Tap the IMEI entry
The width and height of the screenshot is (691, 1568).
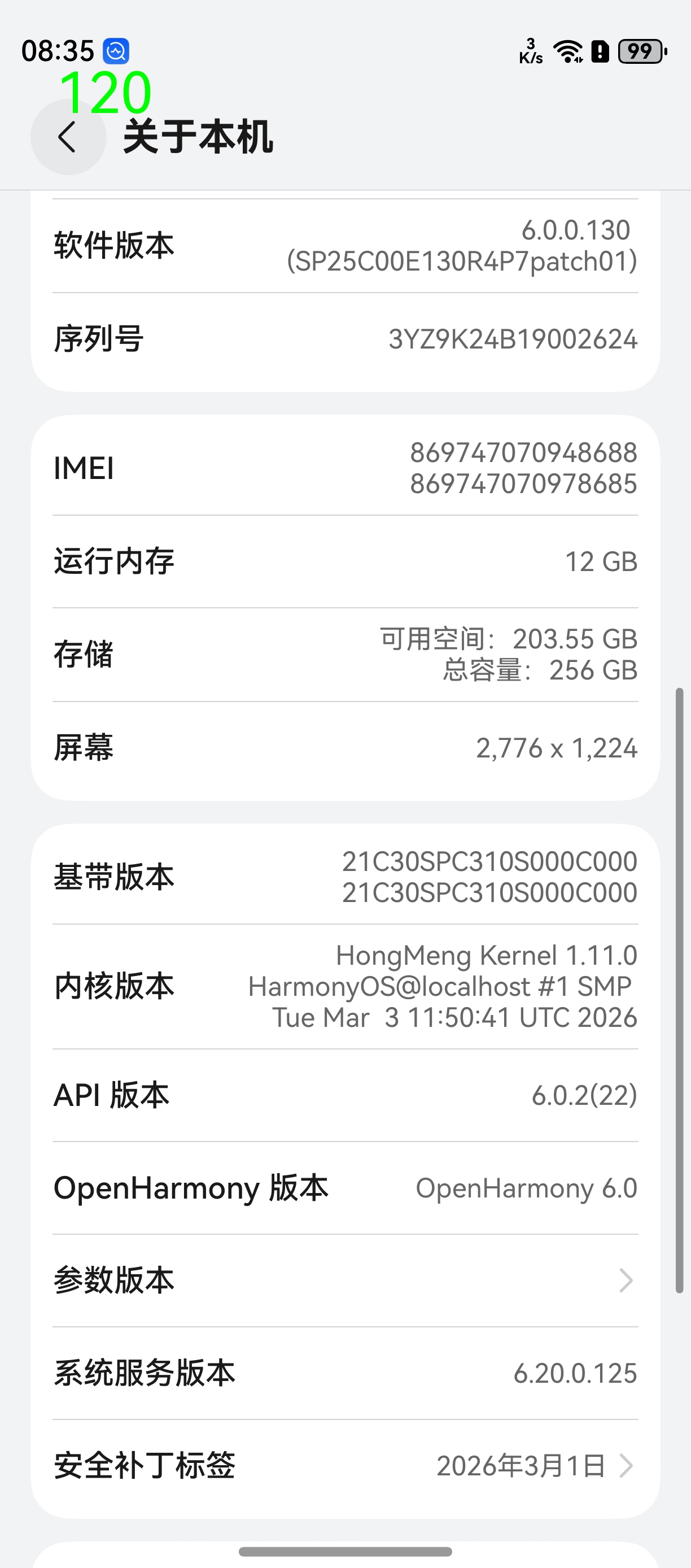pyautogui.click(x=345, y=468)
